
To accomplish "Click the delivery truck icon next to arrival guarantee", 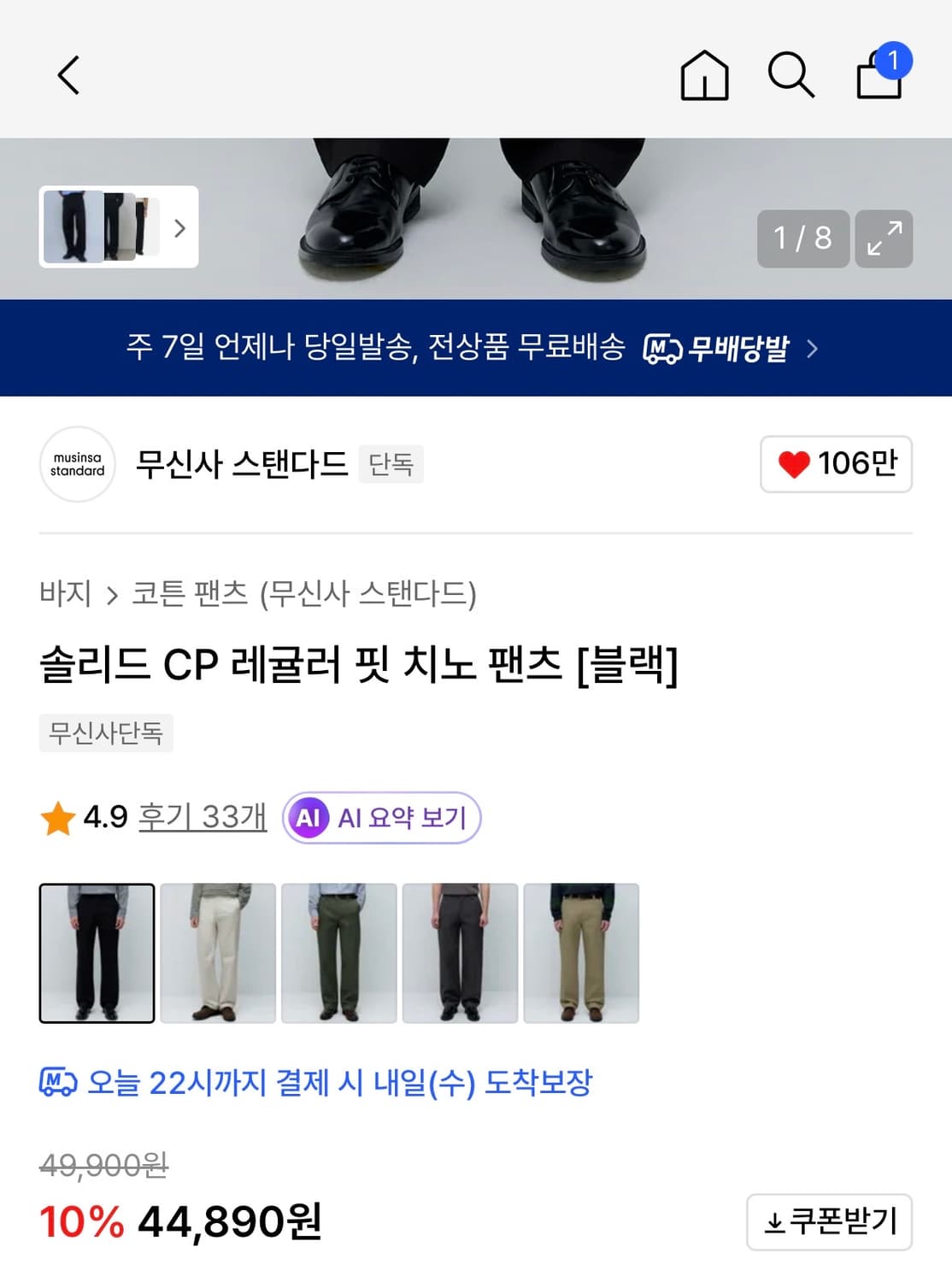I will 56,1083.
